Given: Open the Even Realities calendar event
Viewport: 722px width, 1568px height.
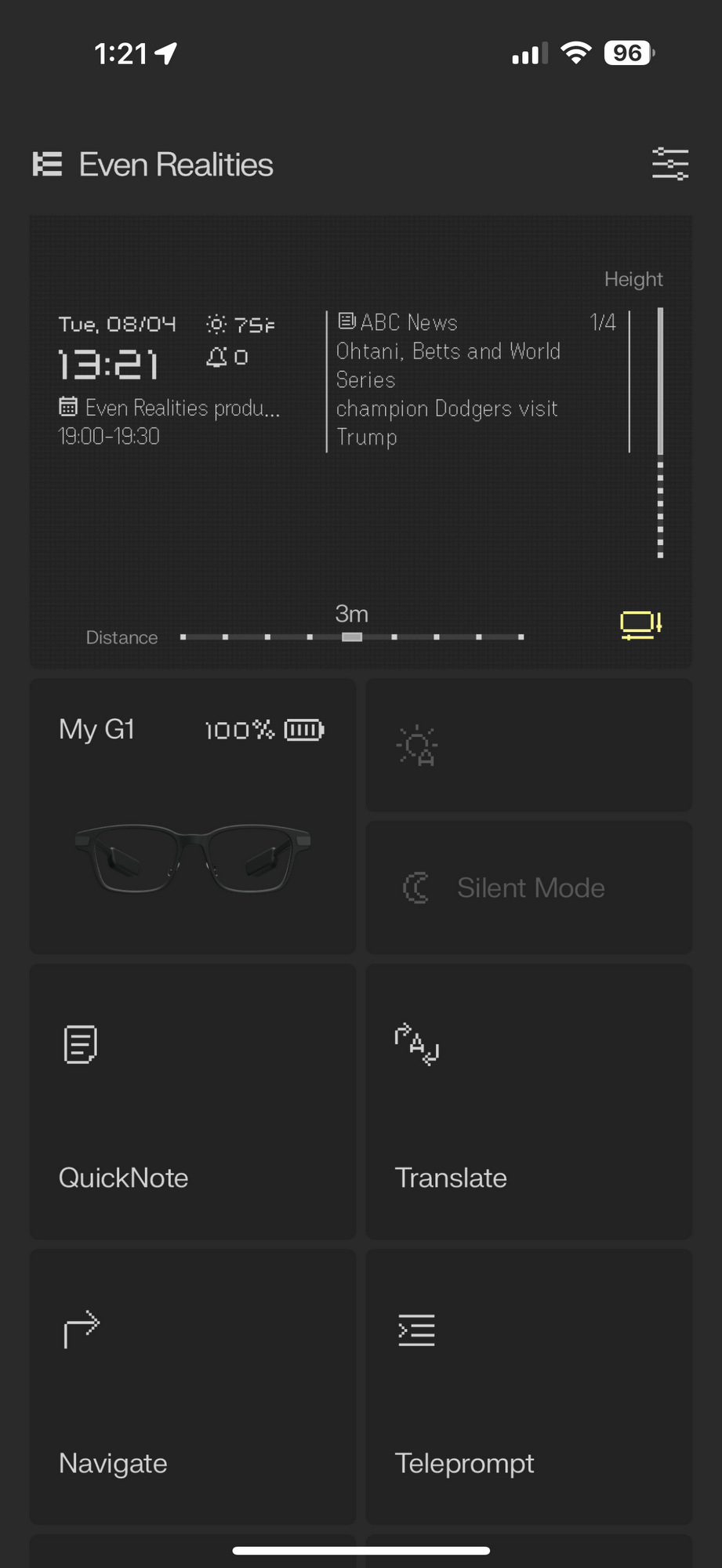Looking at the screenshot, I should [x=169, y=422].
